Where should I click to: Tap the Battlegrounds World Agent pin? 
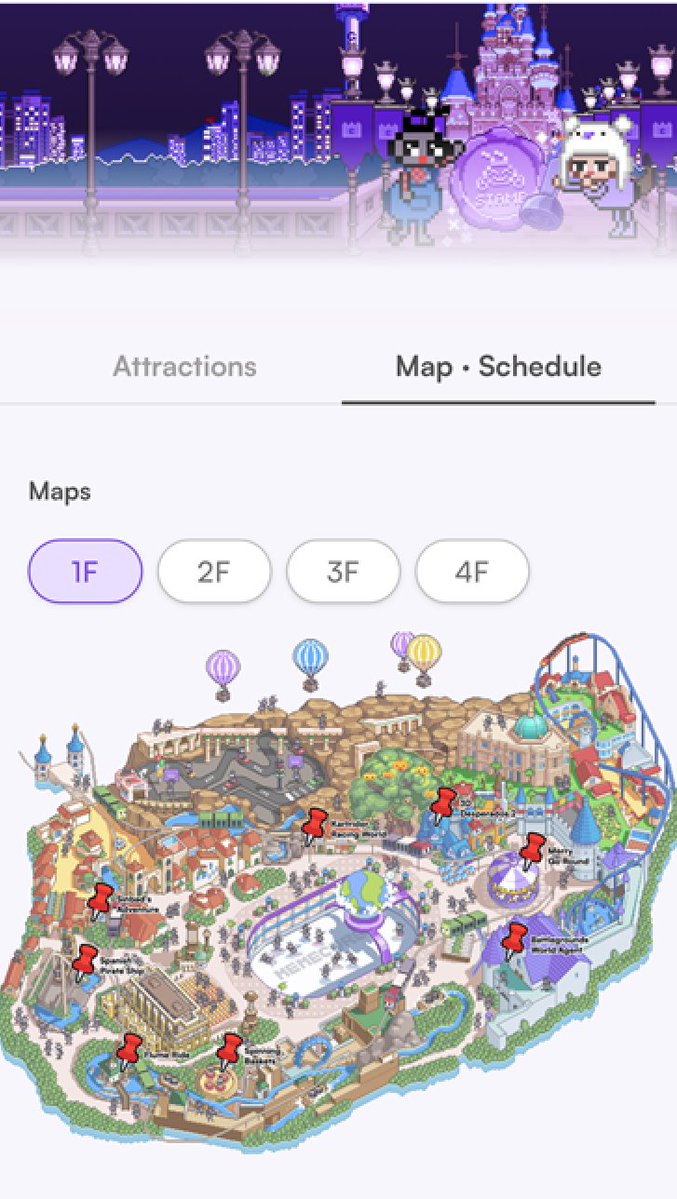point(515,937)
